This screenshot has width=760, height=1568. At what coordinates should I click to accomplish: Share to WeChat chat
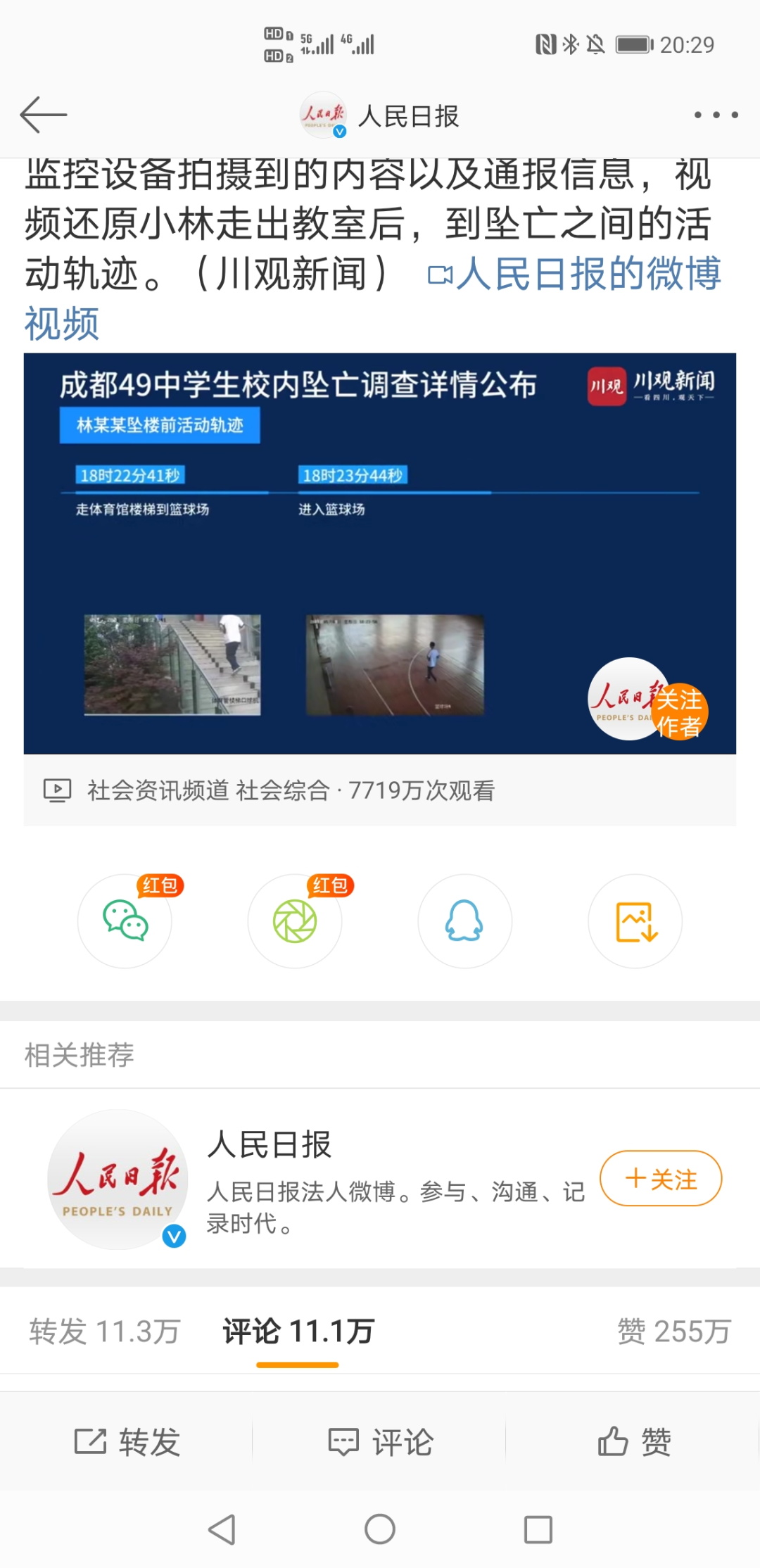pos(125,921)
